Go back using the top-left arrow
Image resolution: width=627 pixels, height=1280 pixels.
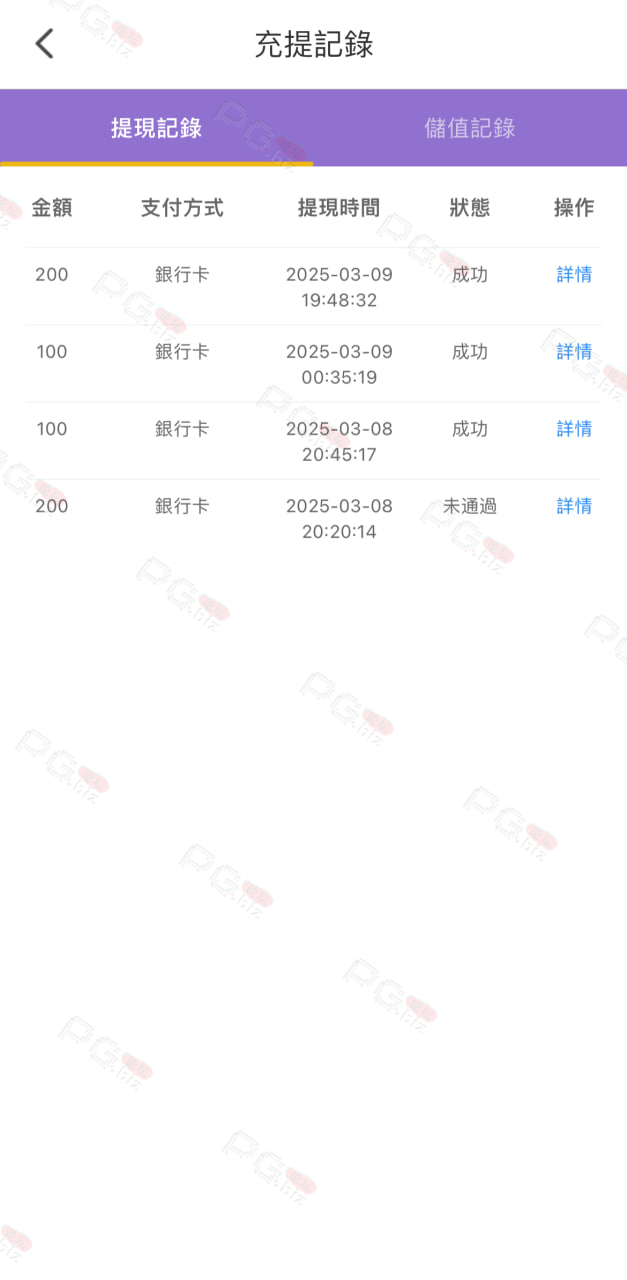click(44, 44)
